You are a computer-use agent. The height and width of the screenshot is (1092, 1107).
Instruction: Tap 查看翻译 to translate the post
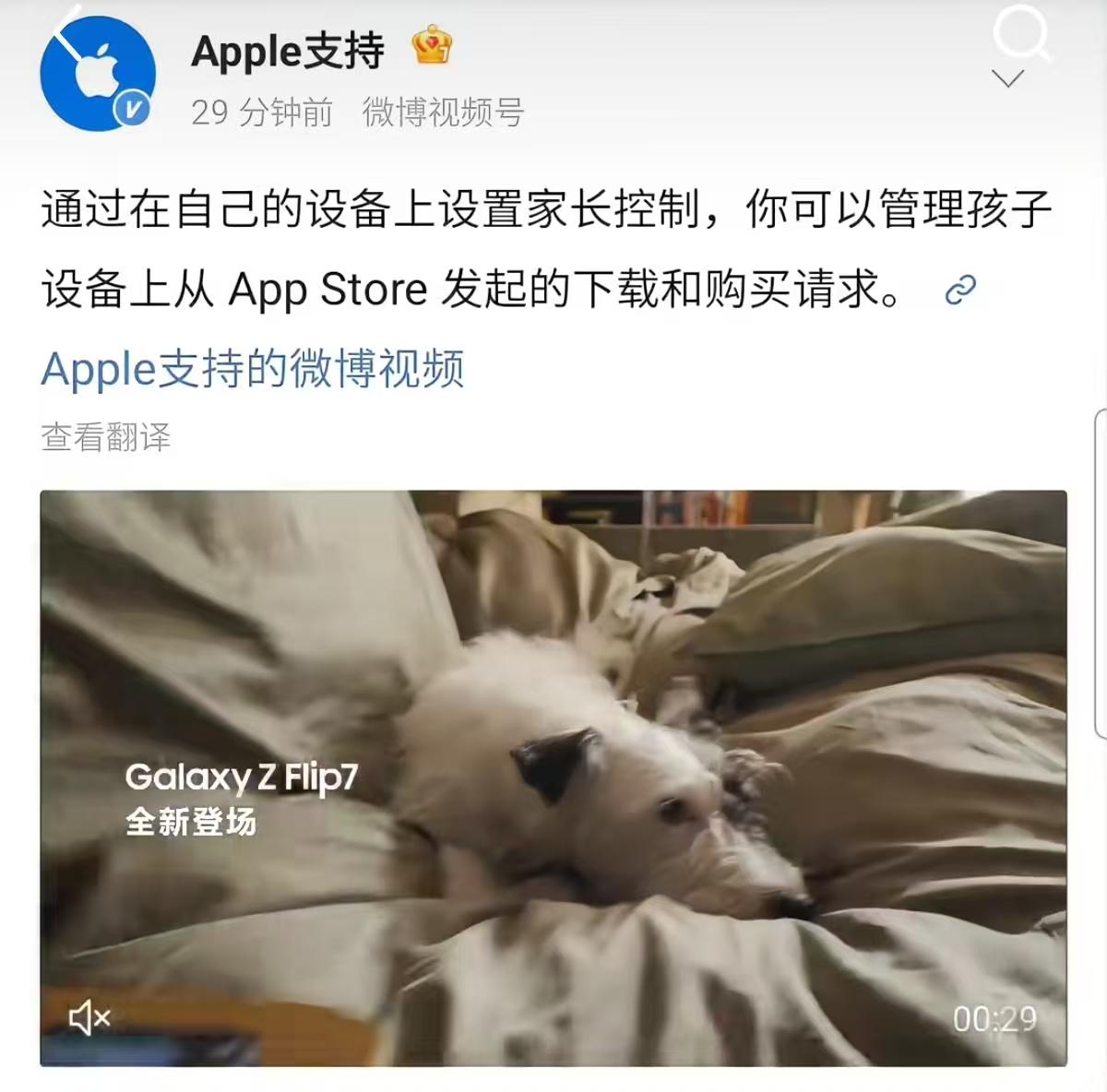click(x=106, y=437)
